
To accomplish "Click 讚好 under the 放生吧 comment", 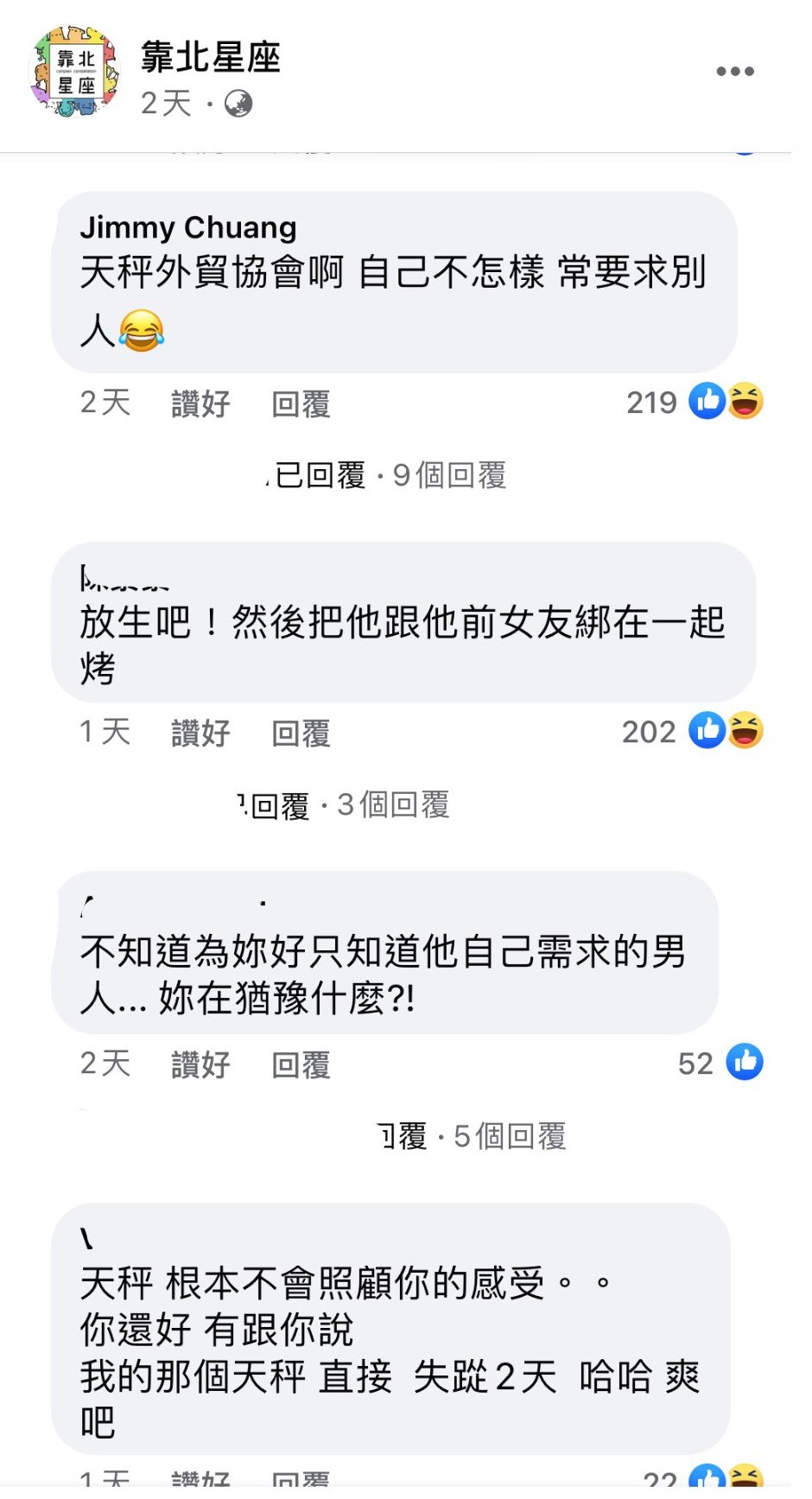I will point(199,734).
